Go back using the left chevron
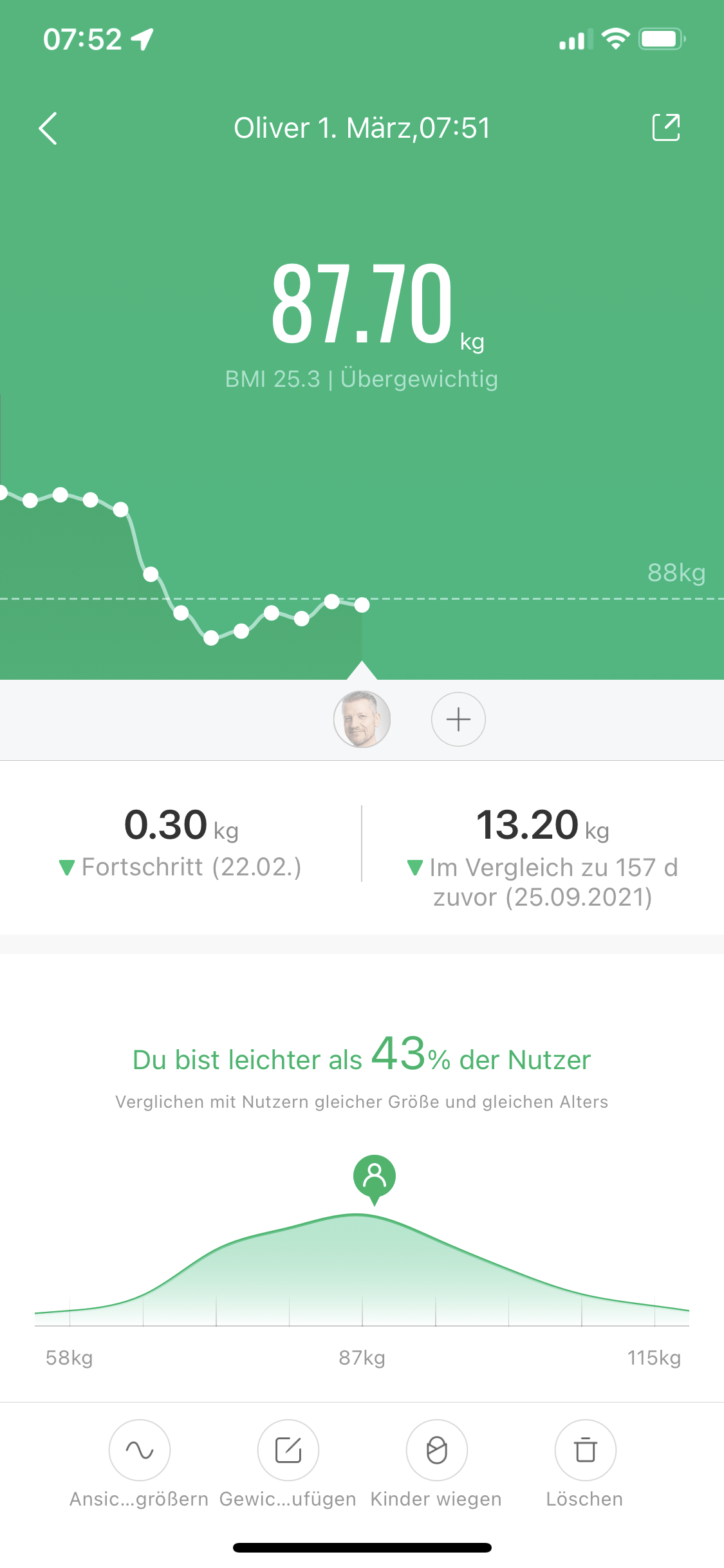This screenshot has width=724, height=1568. [x=48, y=128]
